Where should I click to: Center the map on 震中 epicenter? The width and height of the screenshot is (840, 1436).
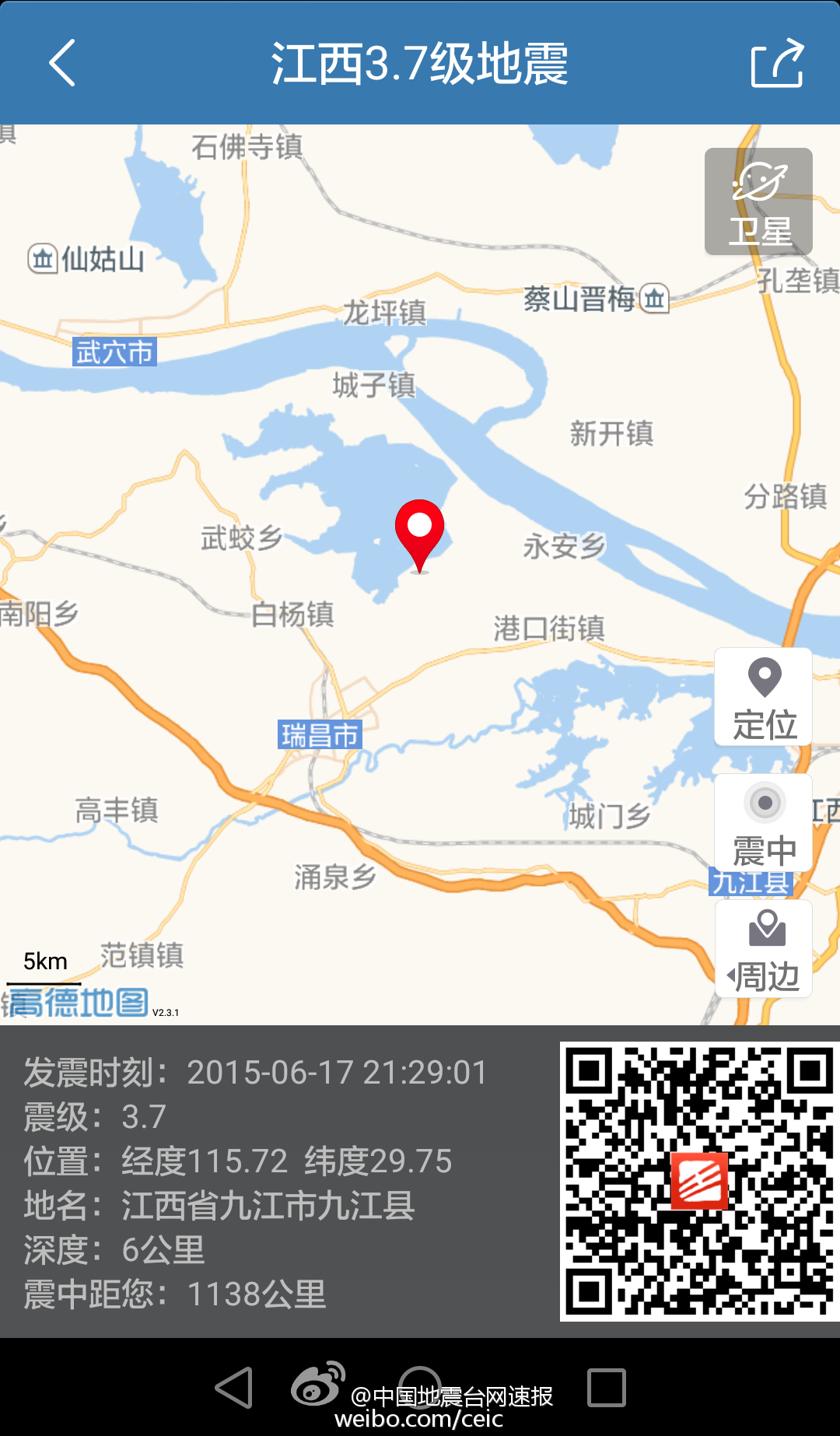pyautogui.click(x=764, y=823)
